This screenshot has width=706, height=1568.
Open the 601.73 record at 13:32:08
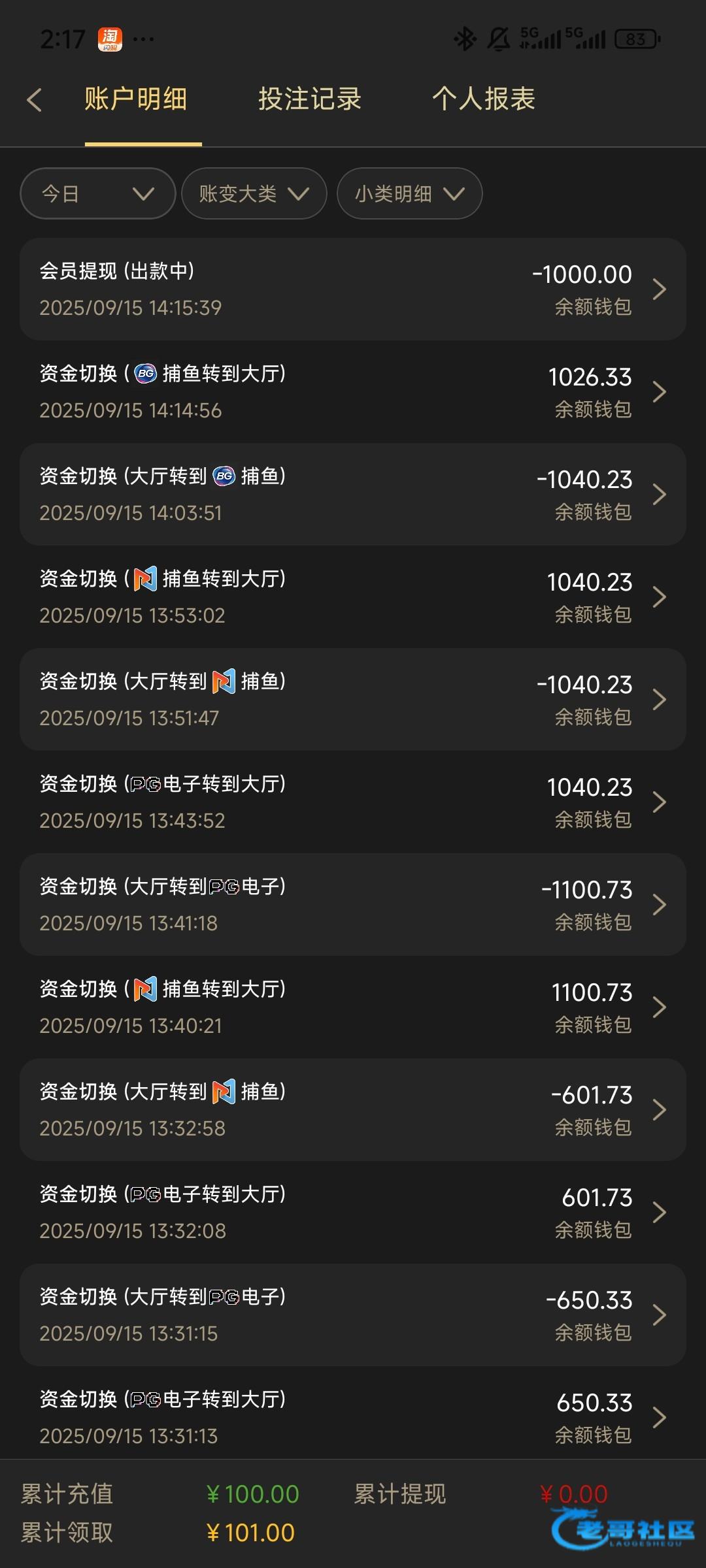(x=353, y=1212)
